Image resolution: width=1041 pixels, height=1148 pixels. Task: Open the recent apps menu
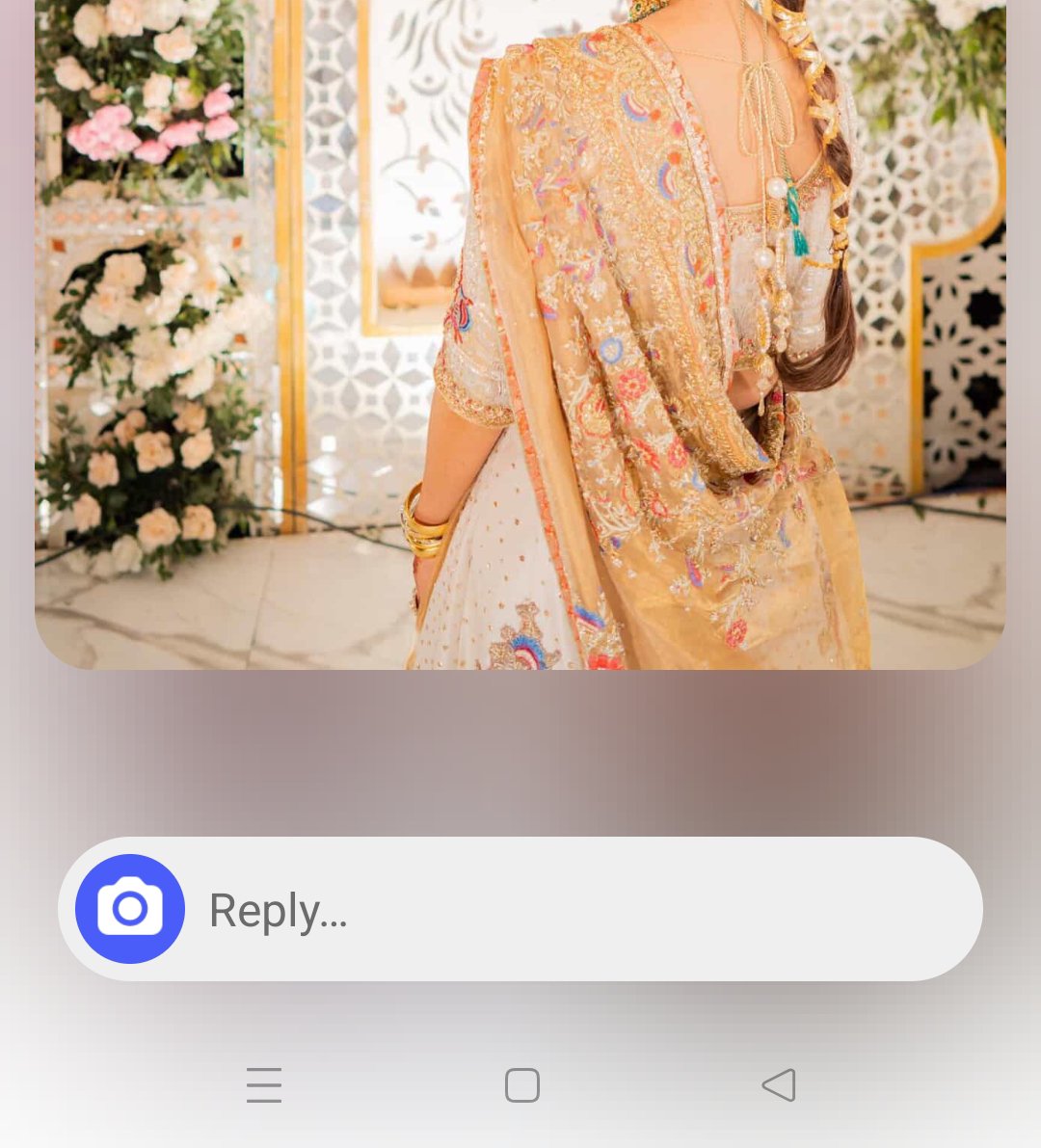263,1085
